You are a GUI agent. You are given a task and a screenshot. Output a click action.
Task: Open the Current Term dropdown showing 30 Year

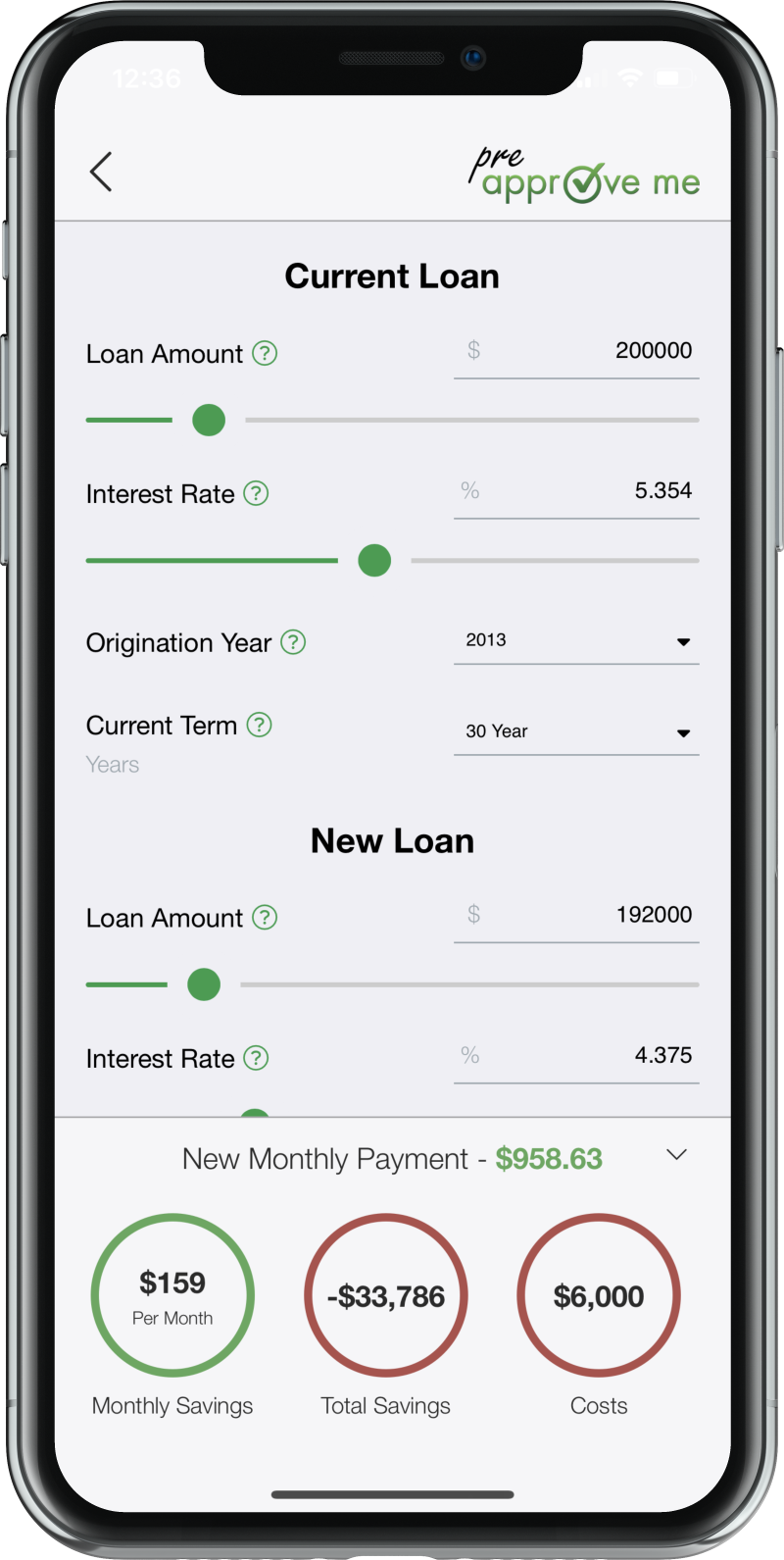click(576, 732)
